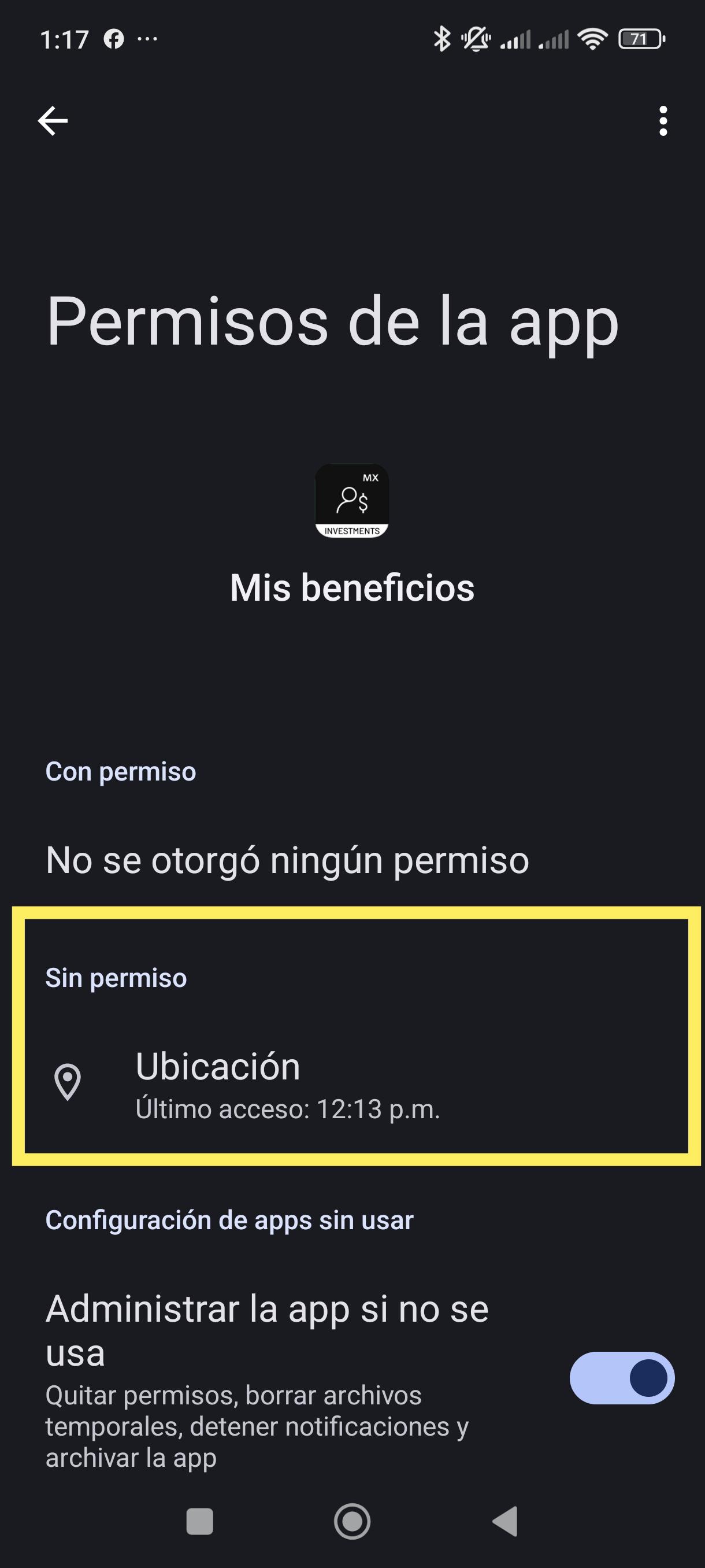Open the three-dot overflow menu
The height and width of the screenshot is (1568, 705).
tap(662, 120)
